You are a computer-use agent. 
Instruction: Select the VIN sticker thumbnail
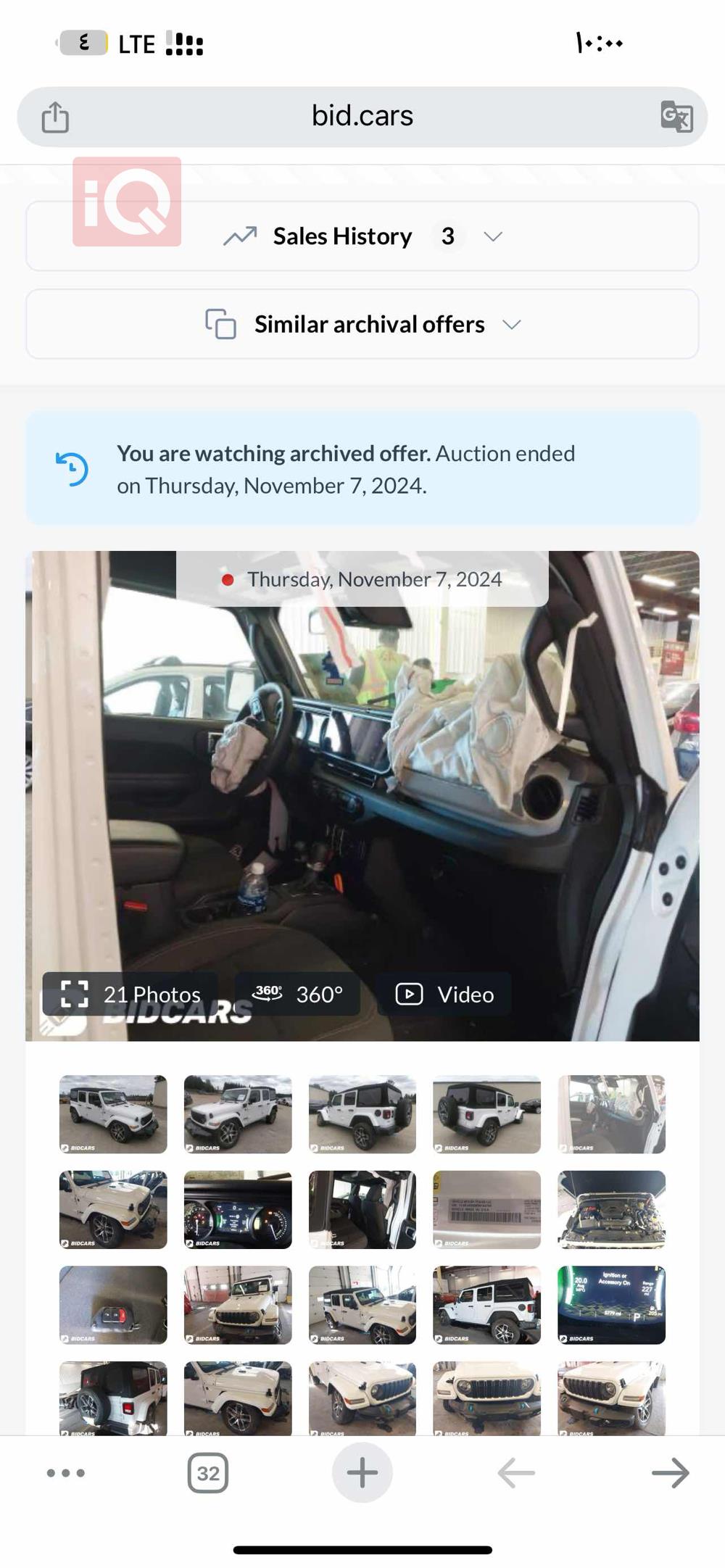pyautogui.click(x=486, y=1209)
